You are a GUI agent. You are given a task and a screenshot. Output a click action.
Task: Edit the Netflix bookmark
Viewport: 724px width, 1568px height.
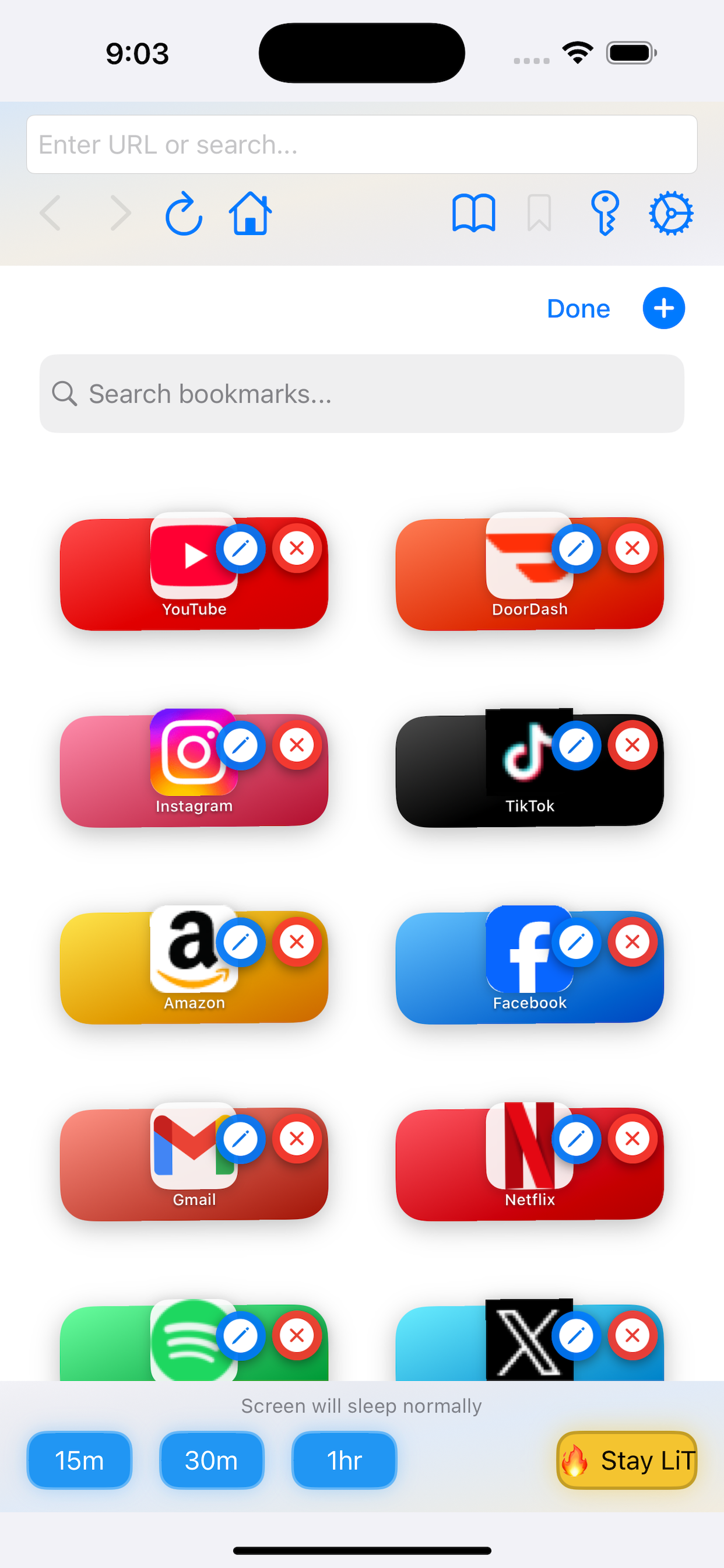[576, 1139]
